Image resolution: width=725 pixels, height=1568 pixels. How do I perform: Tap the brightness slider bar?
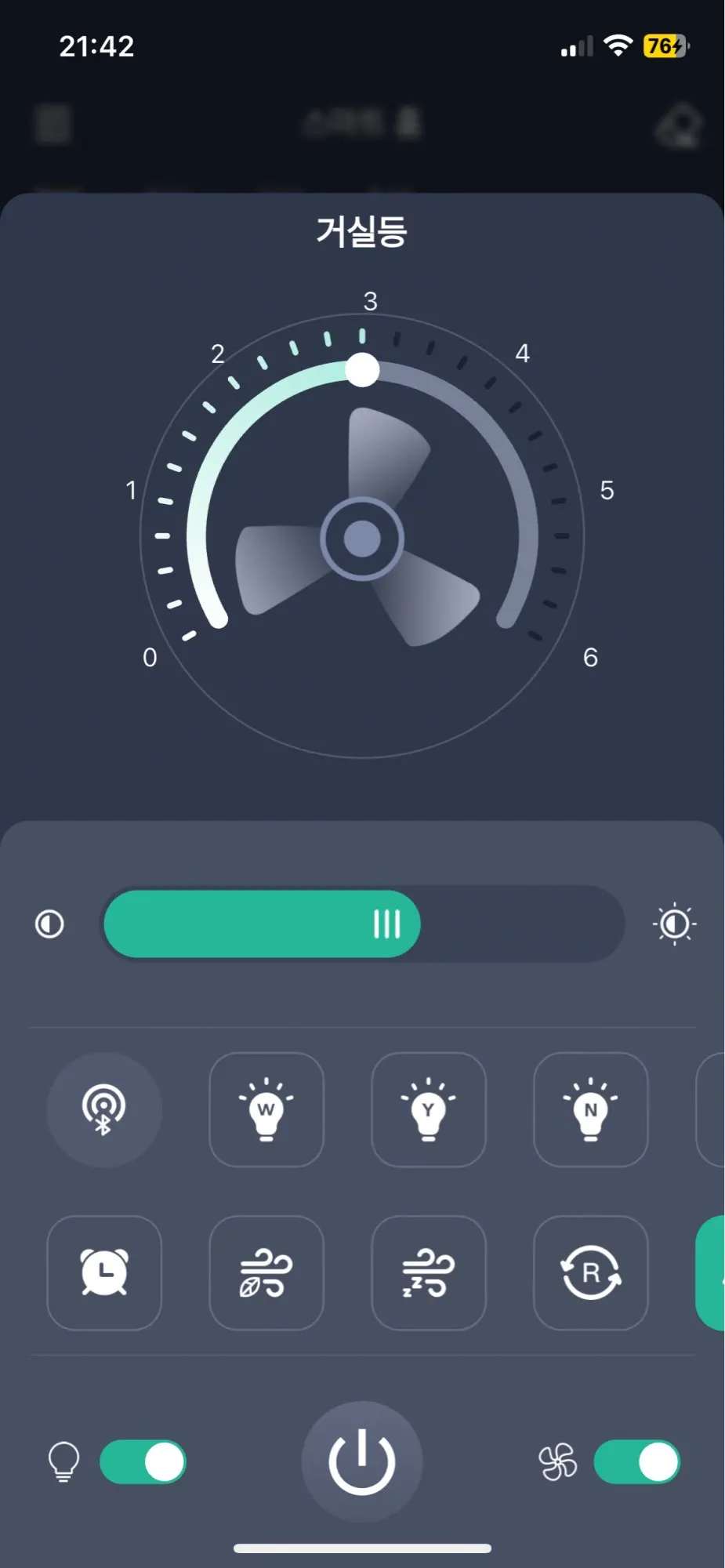pos(364,924)
